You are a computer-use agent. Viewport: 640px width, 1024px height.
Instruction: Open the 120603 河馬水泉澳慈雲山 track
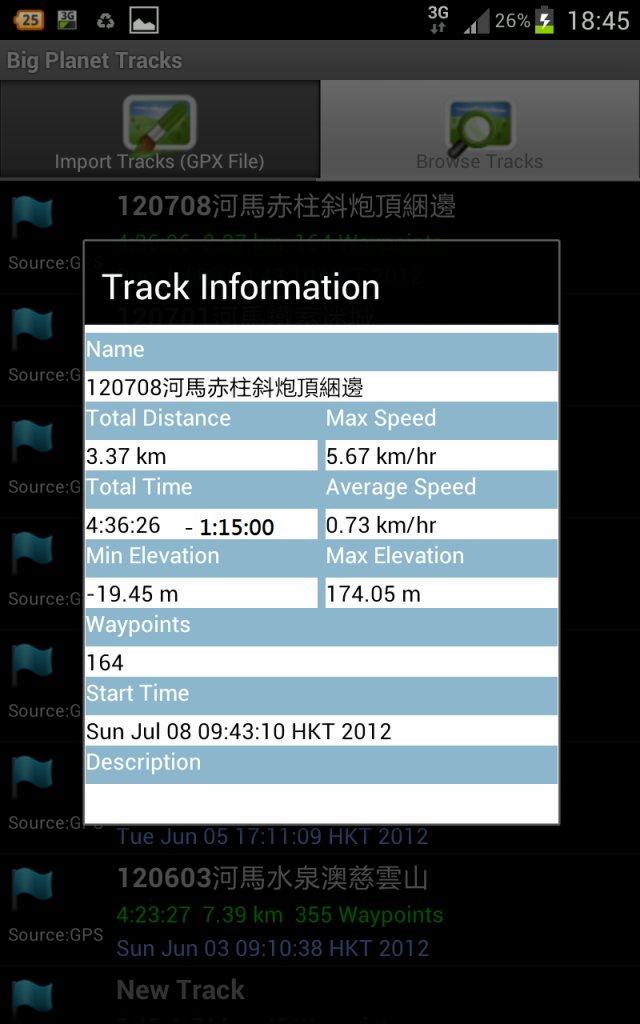(x=320, y=911)
